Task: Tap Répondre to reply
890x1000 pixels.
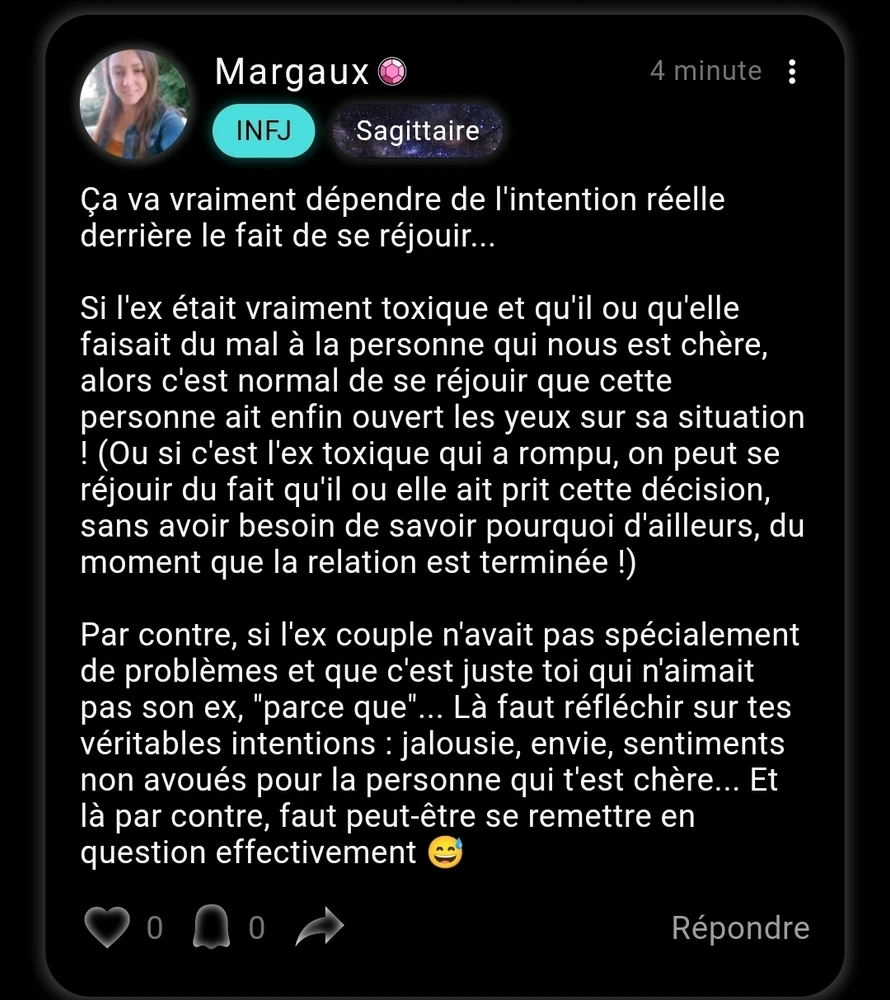Action: (x=740, y=928)
